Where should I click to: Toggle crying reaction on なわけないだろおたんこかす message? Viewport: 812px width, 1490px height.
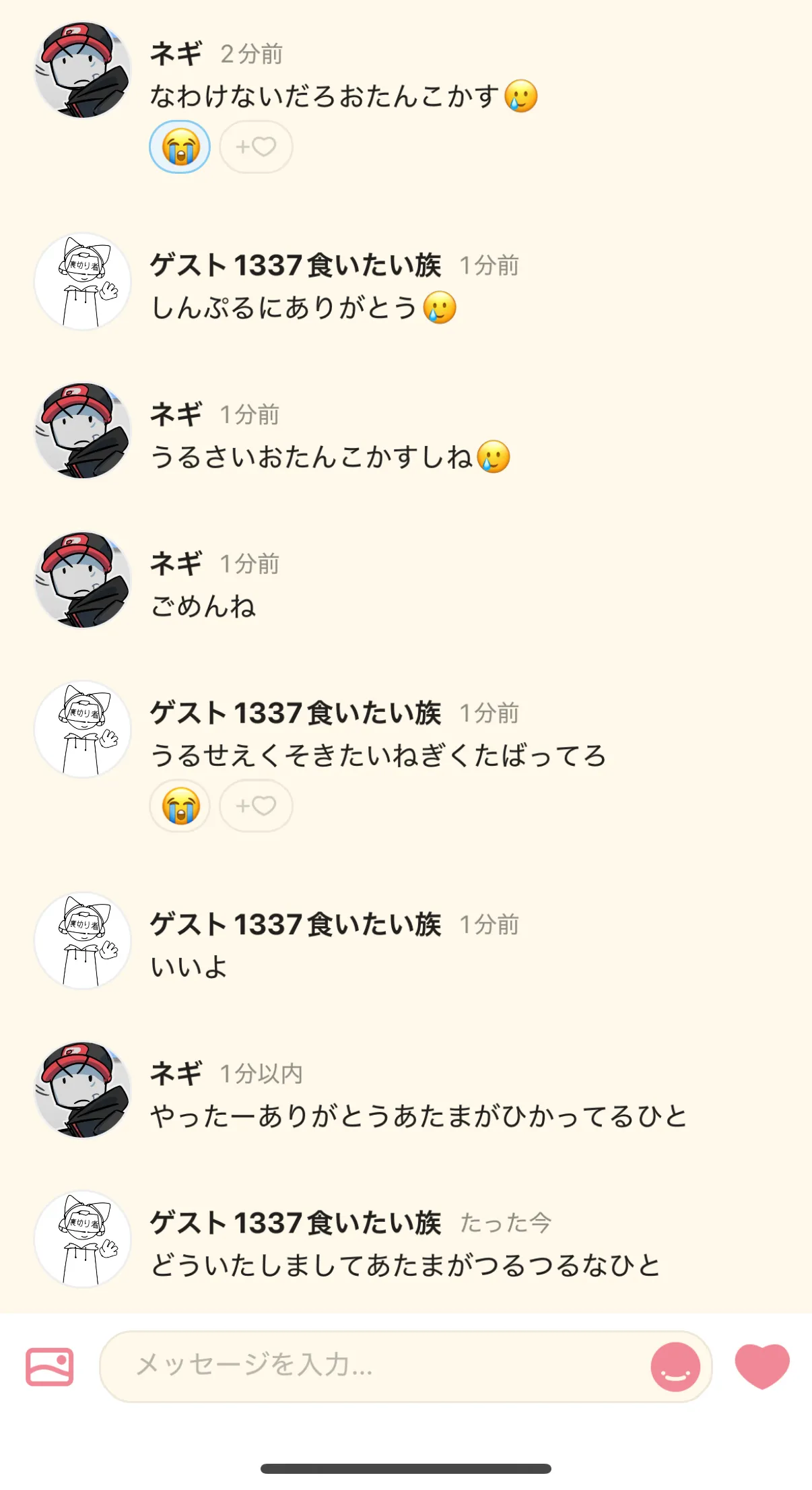(180, 147)
